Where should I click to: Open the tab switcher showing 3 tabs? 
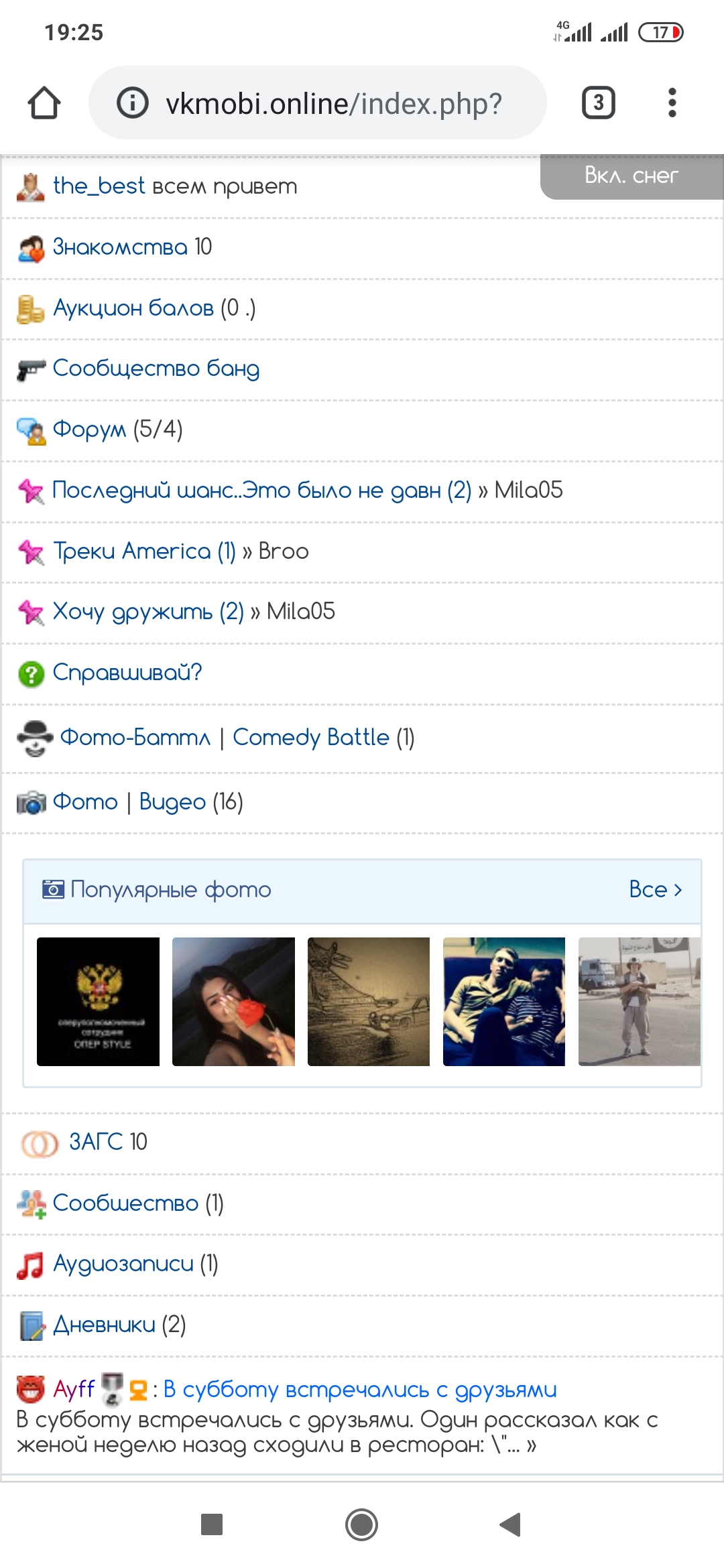(598, 103)
